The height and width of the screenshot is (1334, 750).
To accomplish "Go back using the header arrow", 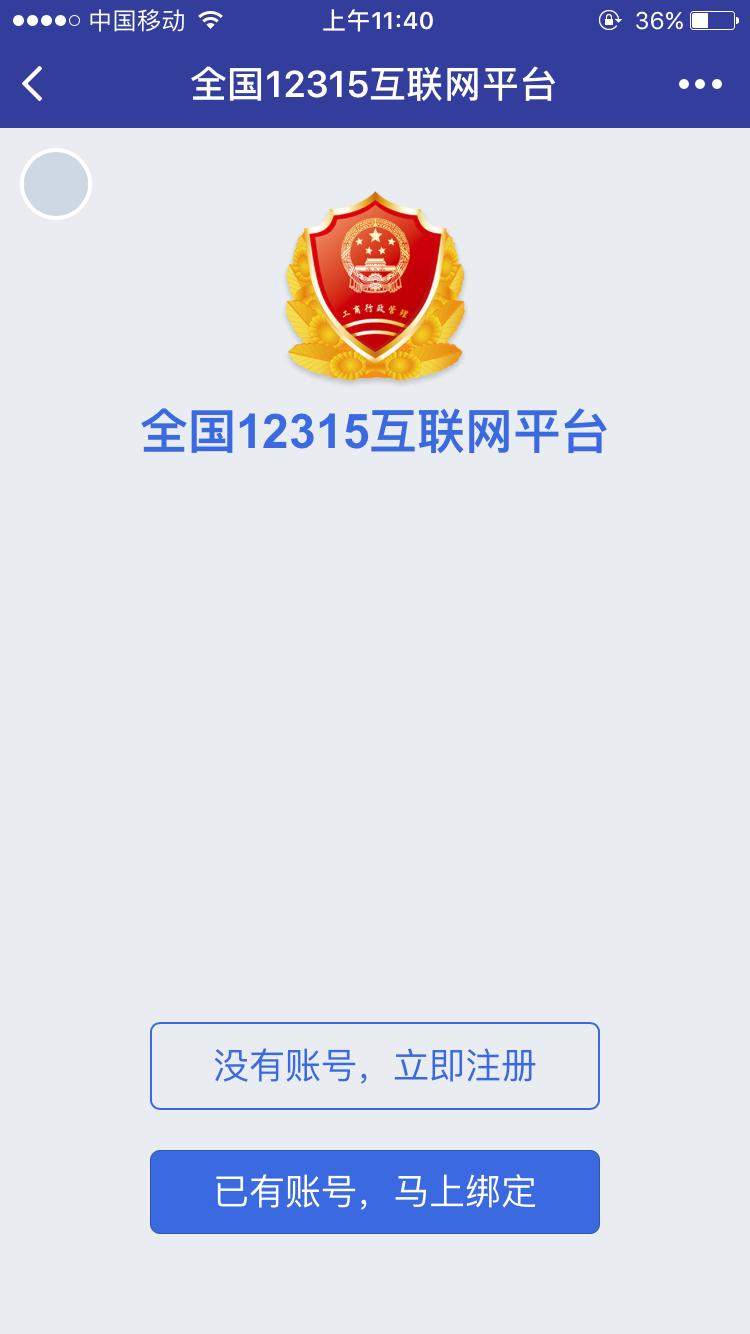I will coord(33,84).
